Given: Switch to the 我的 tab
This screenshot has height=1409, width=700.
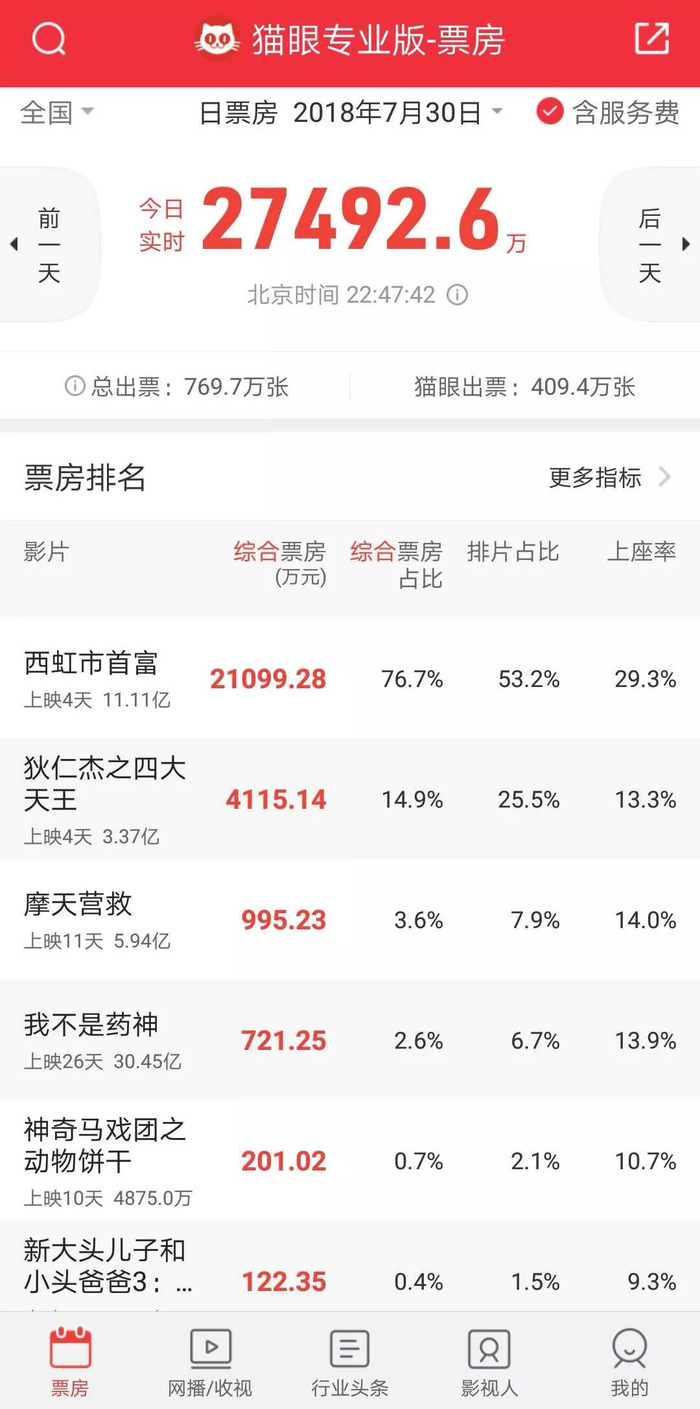Looking at the screenshot, I should click(x=629, y=1361).
